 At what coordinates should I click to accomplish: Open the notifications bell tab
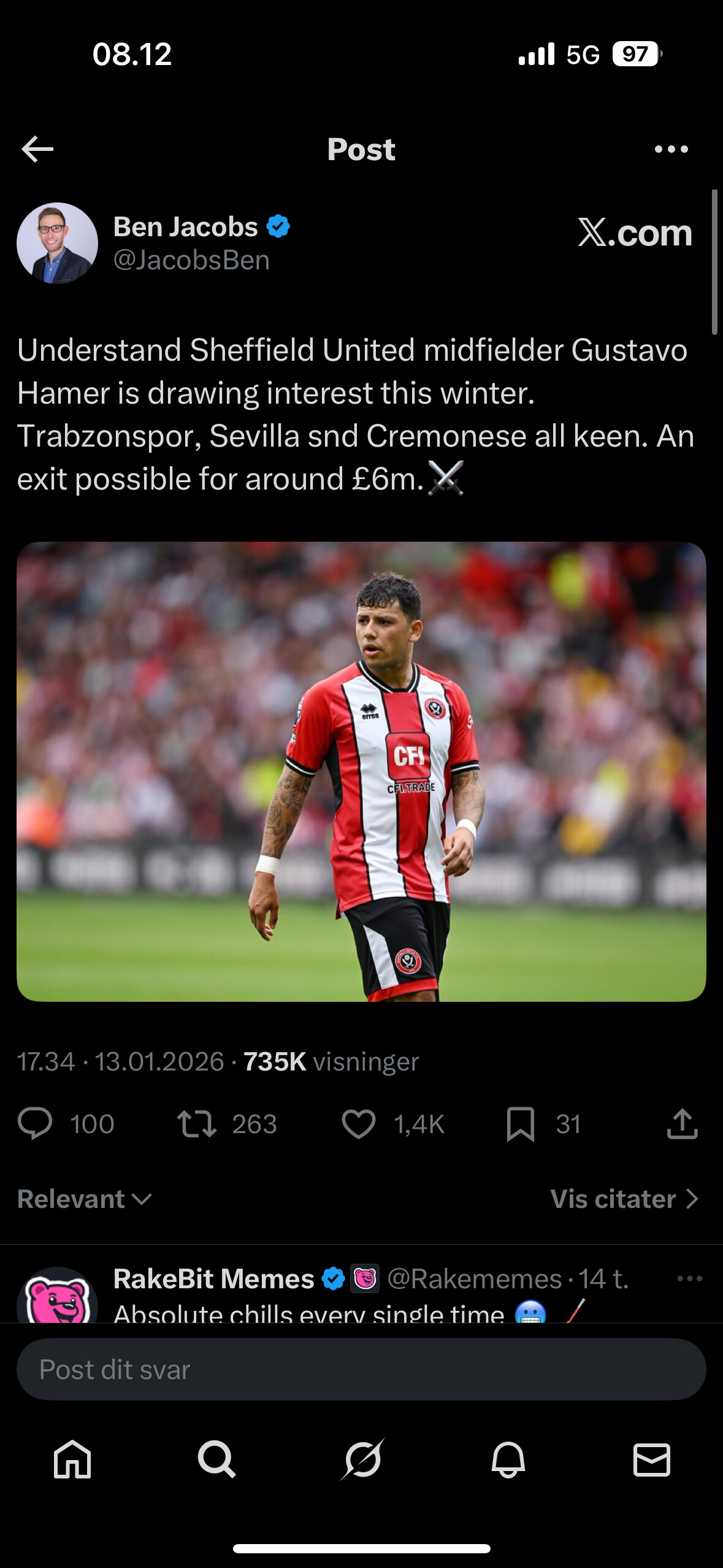tap(508, 1459)
